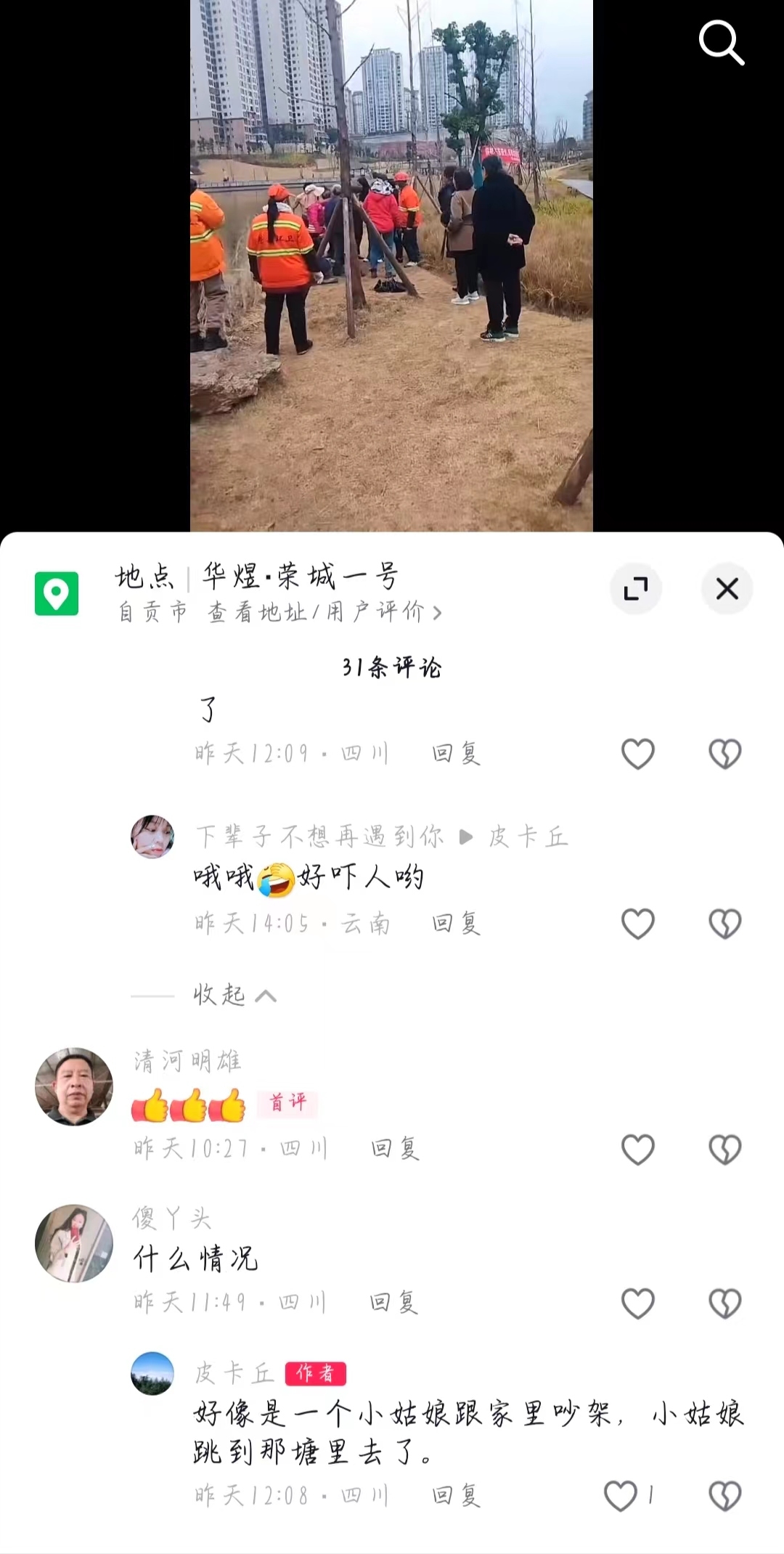Open the search icon above the video

point(721,43)
